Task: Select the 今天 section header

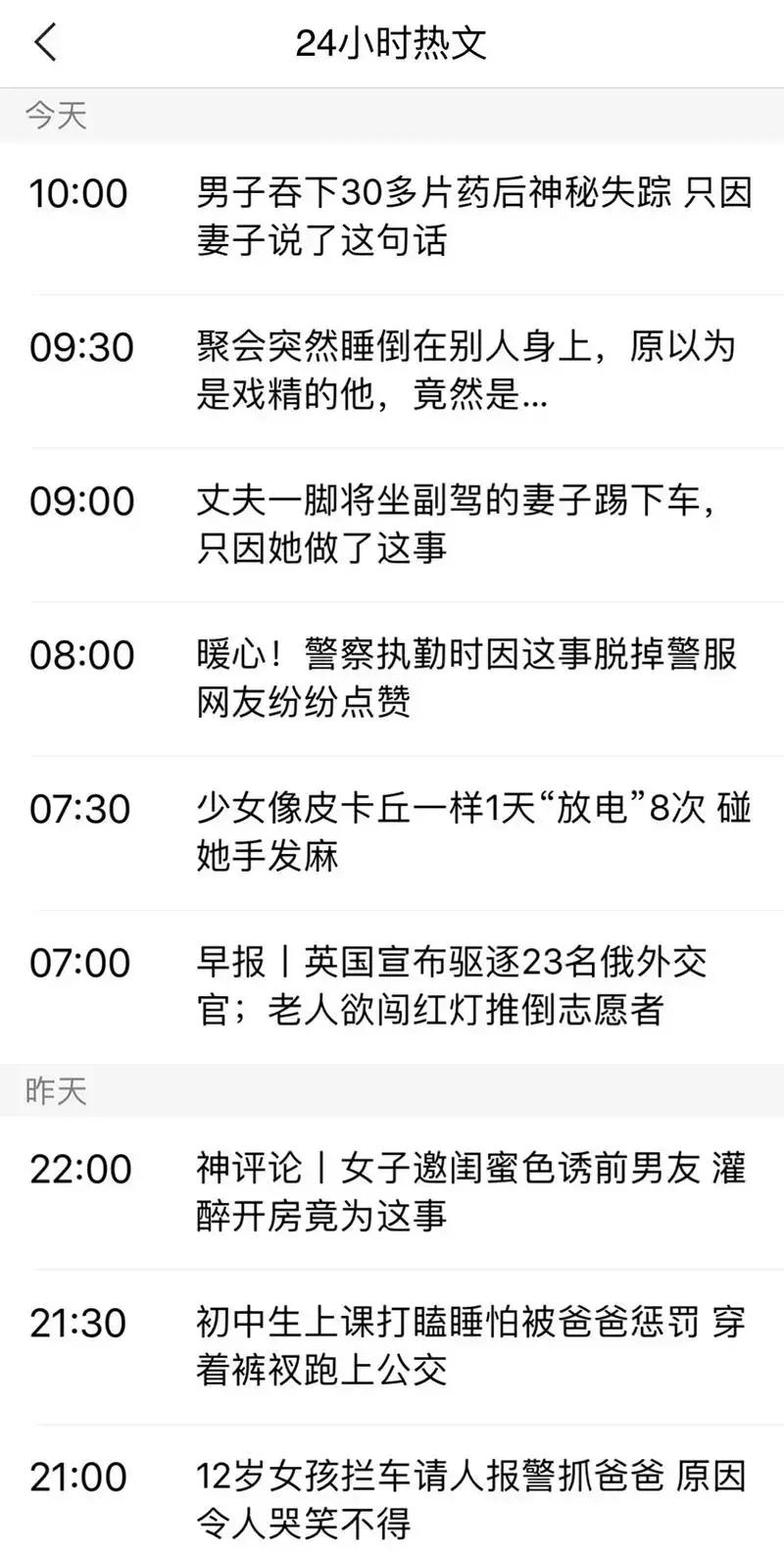Action: pyautogui.click(x=54, y=115)
